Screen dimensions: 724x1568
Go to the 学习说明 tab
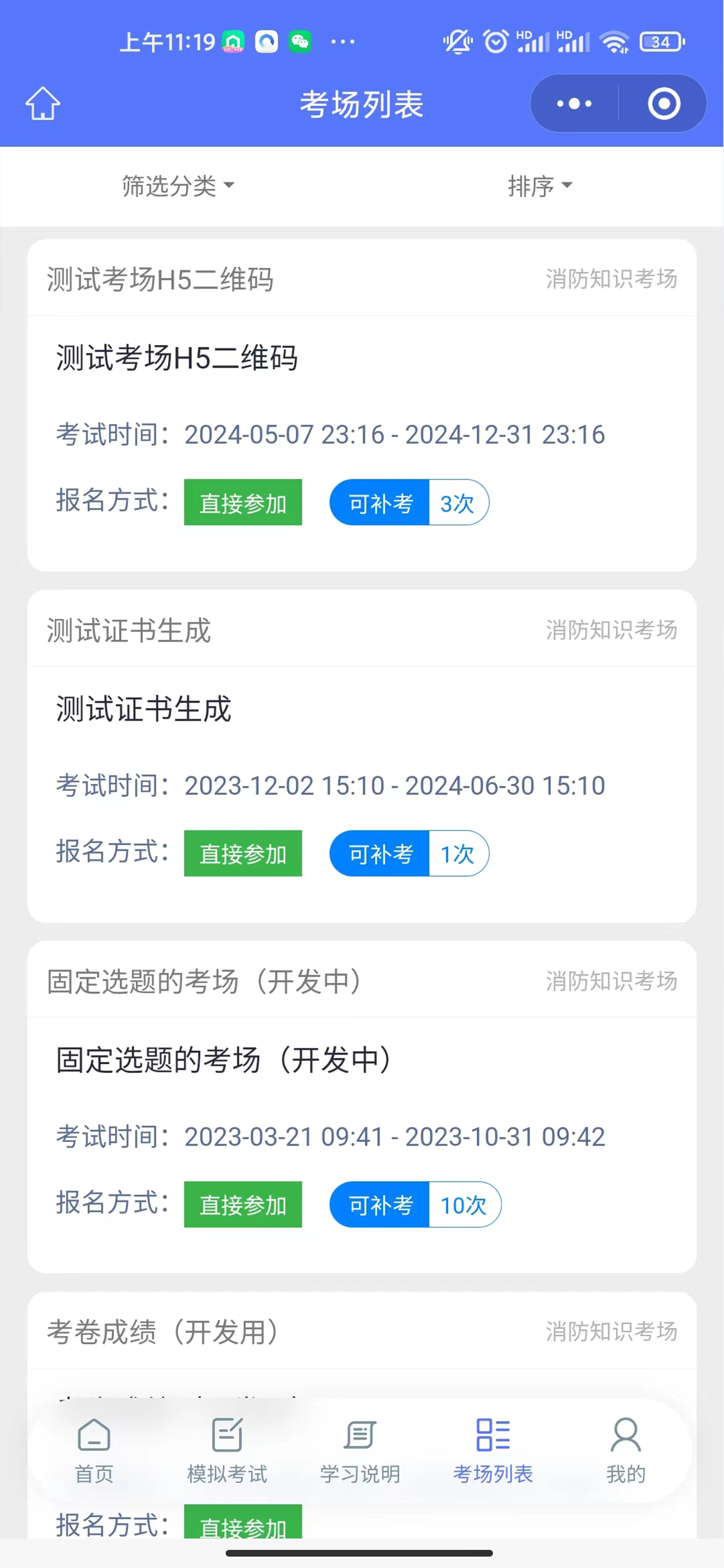click(x=360, y=1451)
